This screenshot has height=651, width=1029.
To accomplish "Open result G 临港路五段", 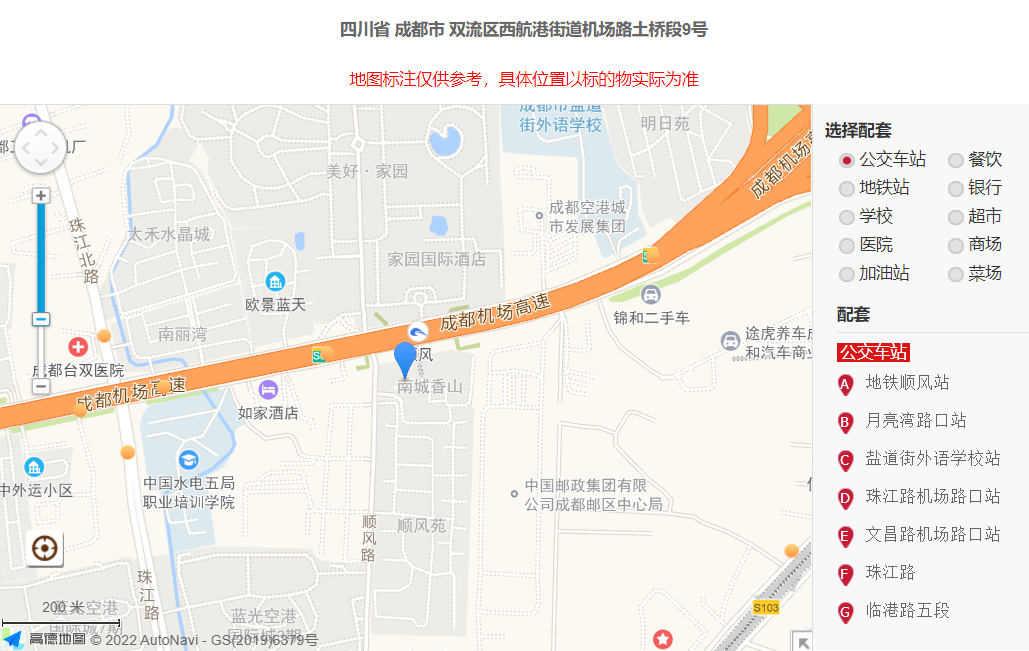I will coord(907,611).
